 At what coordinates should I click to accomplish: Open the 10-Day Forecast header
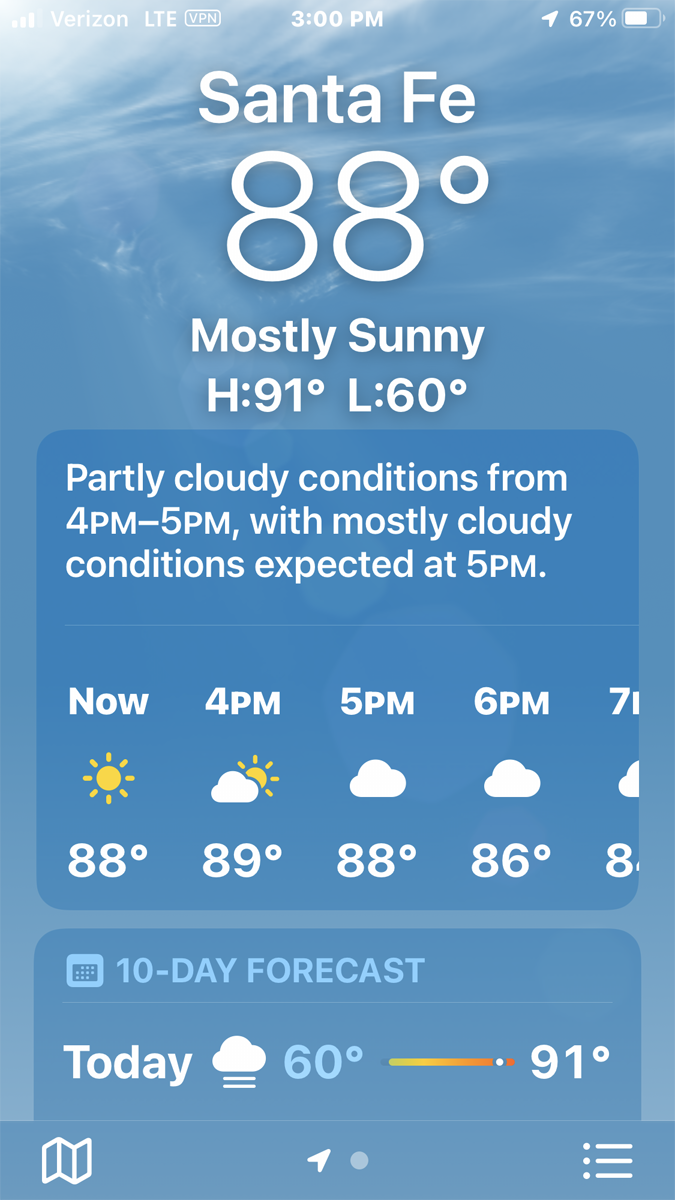point(270,970)
